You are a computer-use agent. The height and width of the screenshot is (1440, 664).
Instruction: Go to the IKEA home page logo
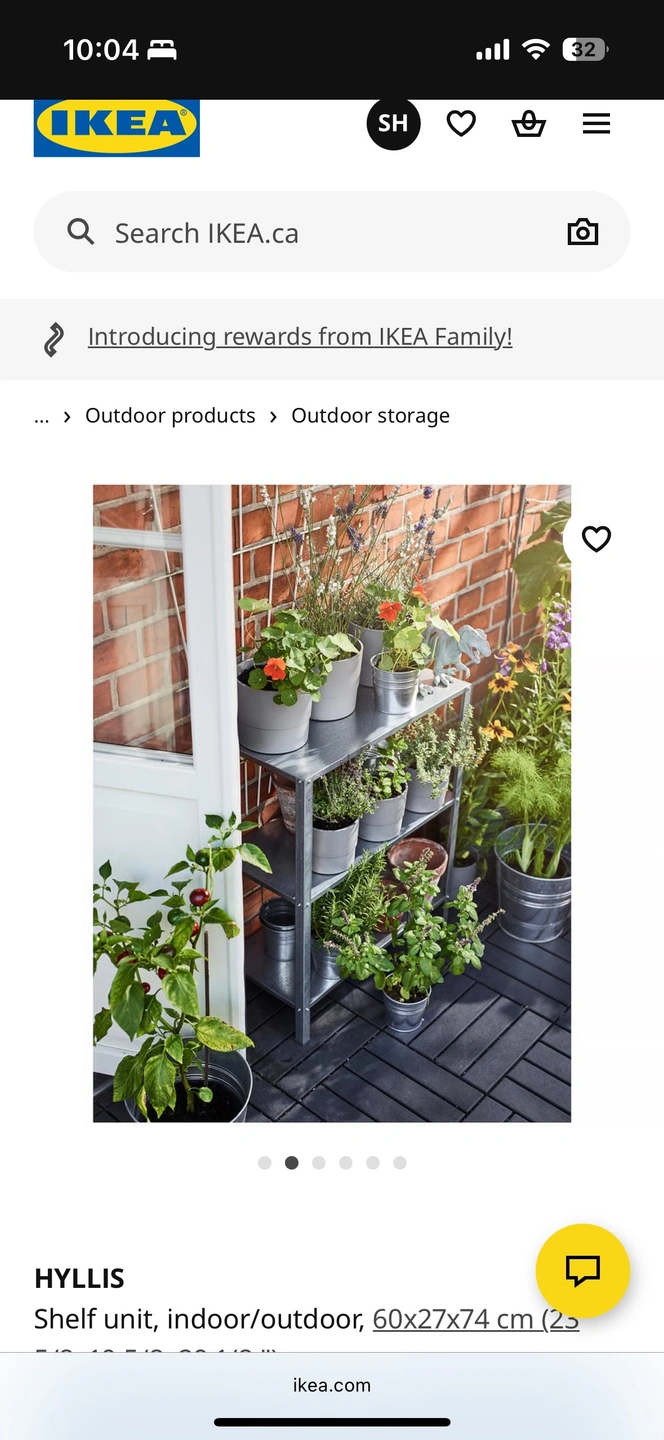116,126
